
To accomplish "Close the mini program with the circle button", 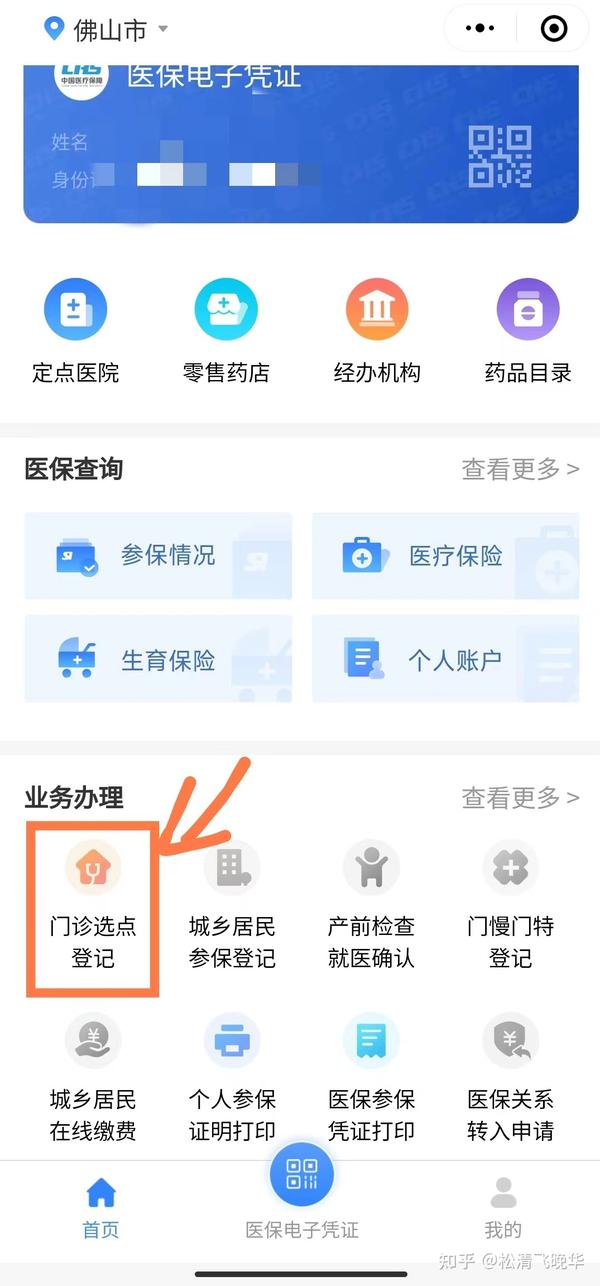I will click(x=553, y=30).
